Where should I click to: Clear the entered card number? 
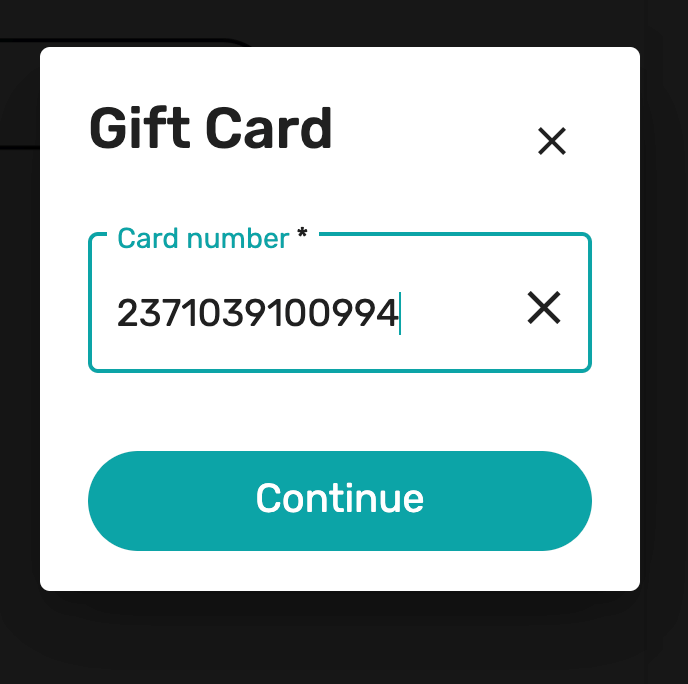tap(544, 308)
